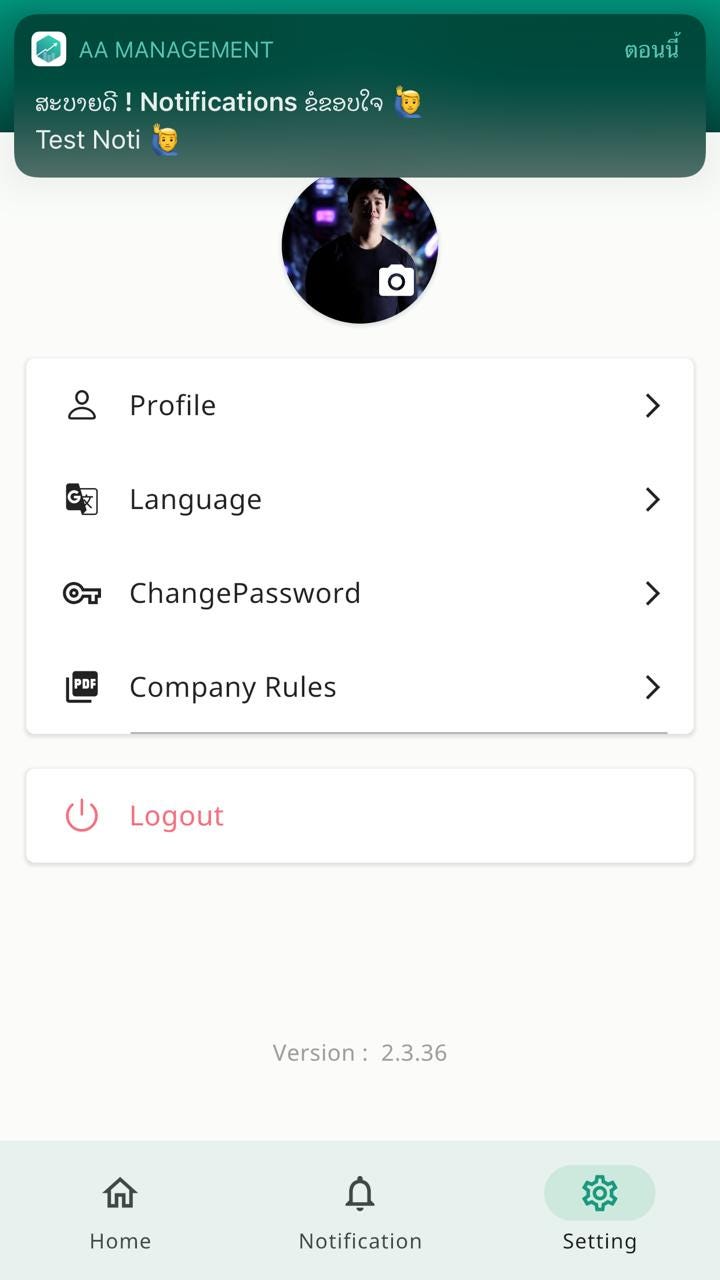Tap the camera icon on the profile picture

395,281
